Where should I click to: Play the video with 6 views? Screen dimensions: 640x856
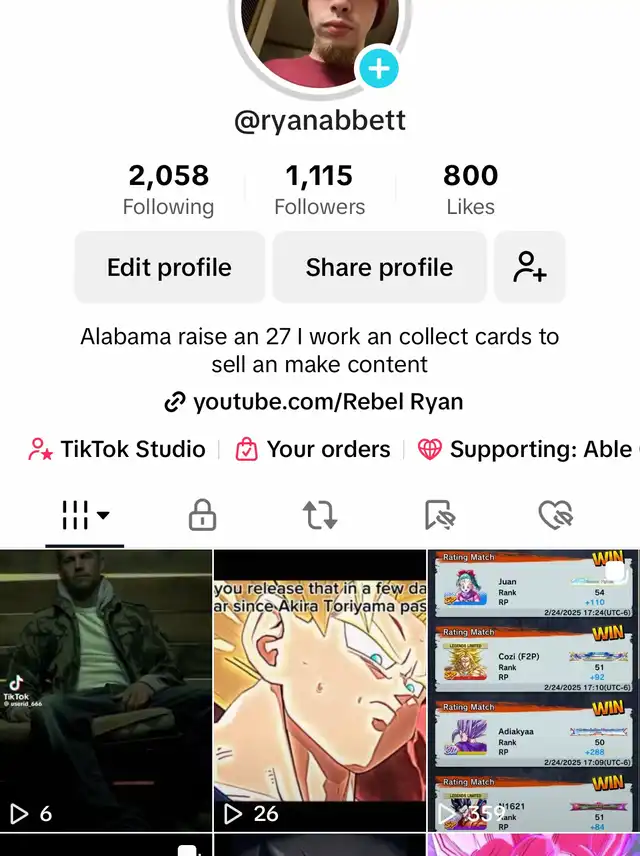(105, 690)
